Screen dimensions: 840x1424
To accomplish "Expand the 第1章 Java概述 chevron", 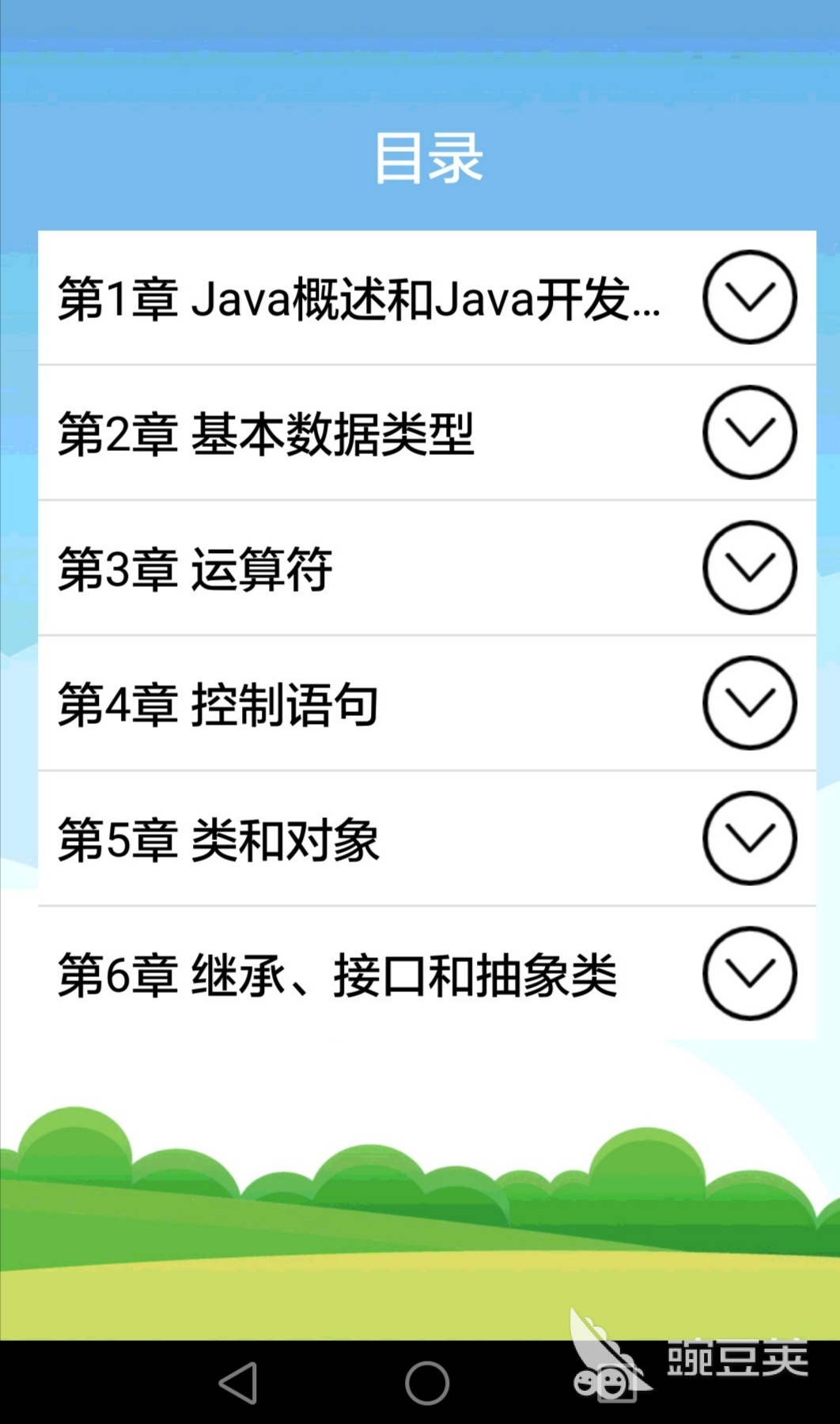I will click(x=749, y=297).
